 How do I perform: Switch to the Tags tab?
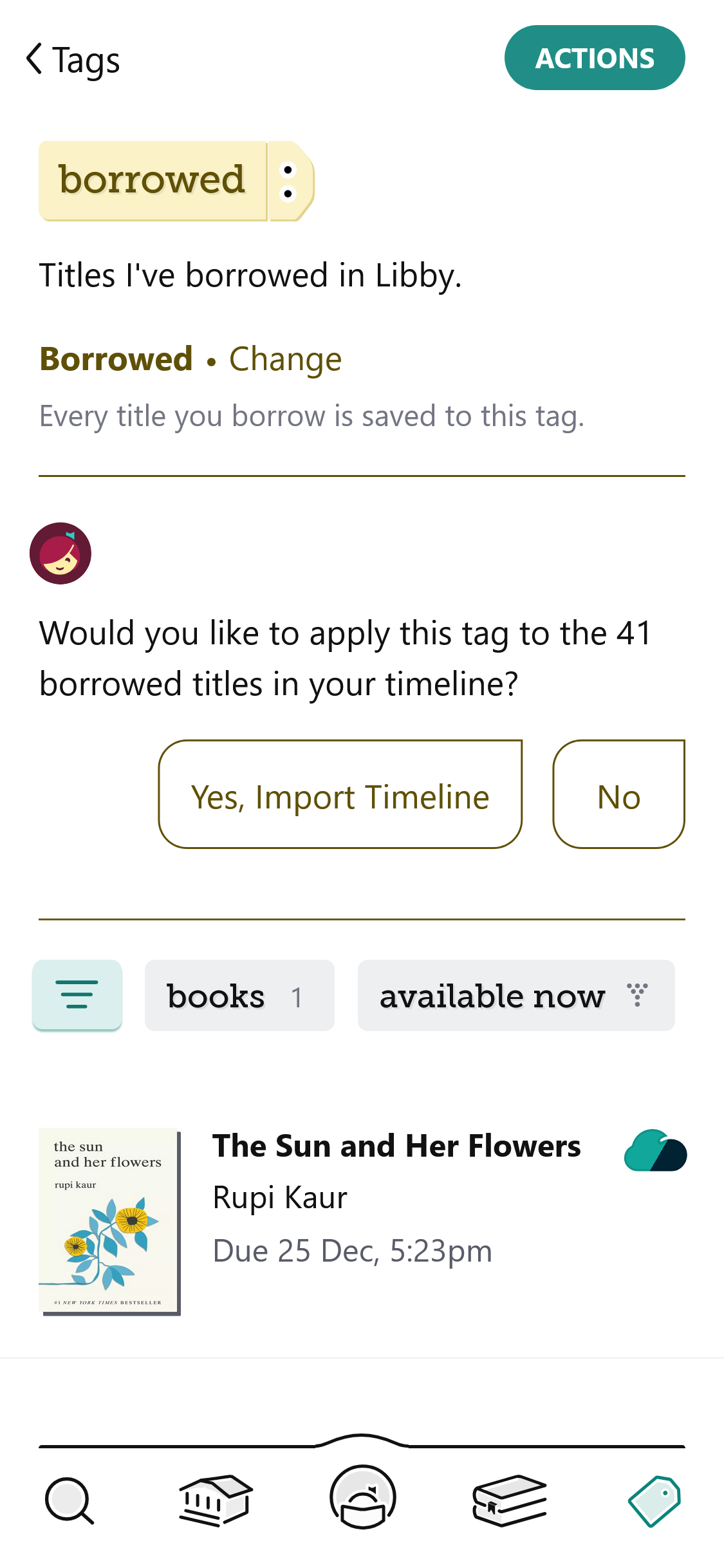(x=654, y=1500)
